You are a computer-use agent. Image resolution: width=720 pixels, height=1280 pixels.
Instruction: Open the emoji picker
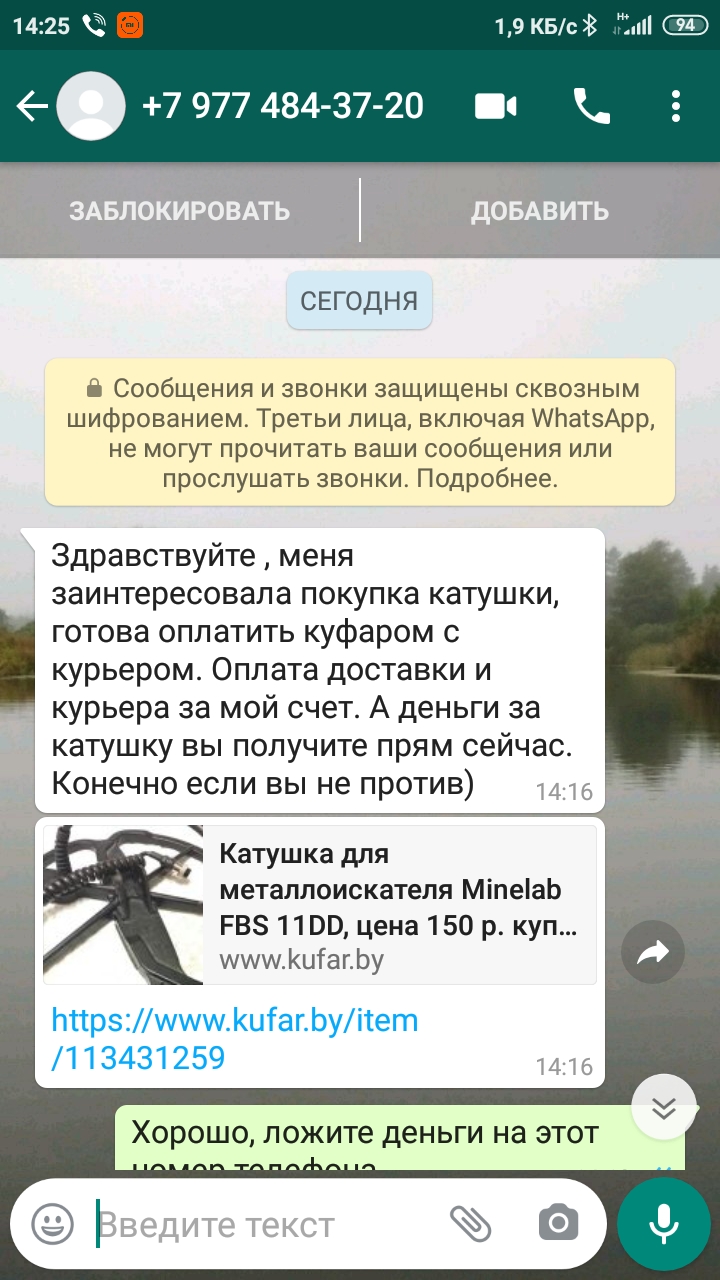point(53,1222)
